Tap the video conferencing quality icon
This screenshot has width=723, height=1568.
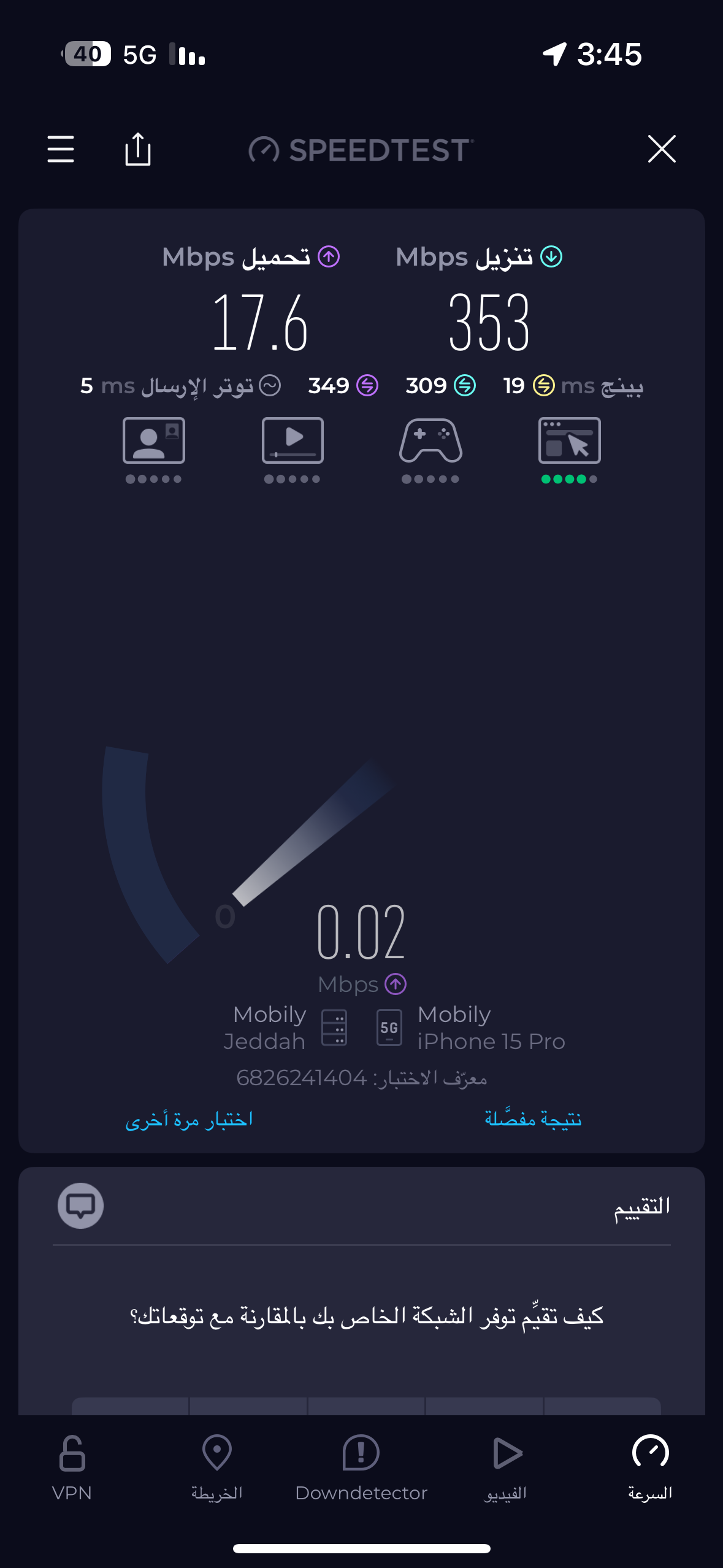(154, 441)
